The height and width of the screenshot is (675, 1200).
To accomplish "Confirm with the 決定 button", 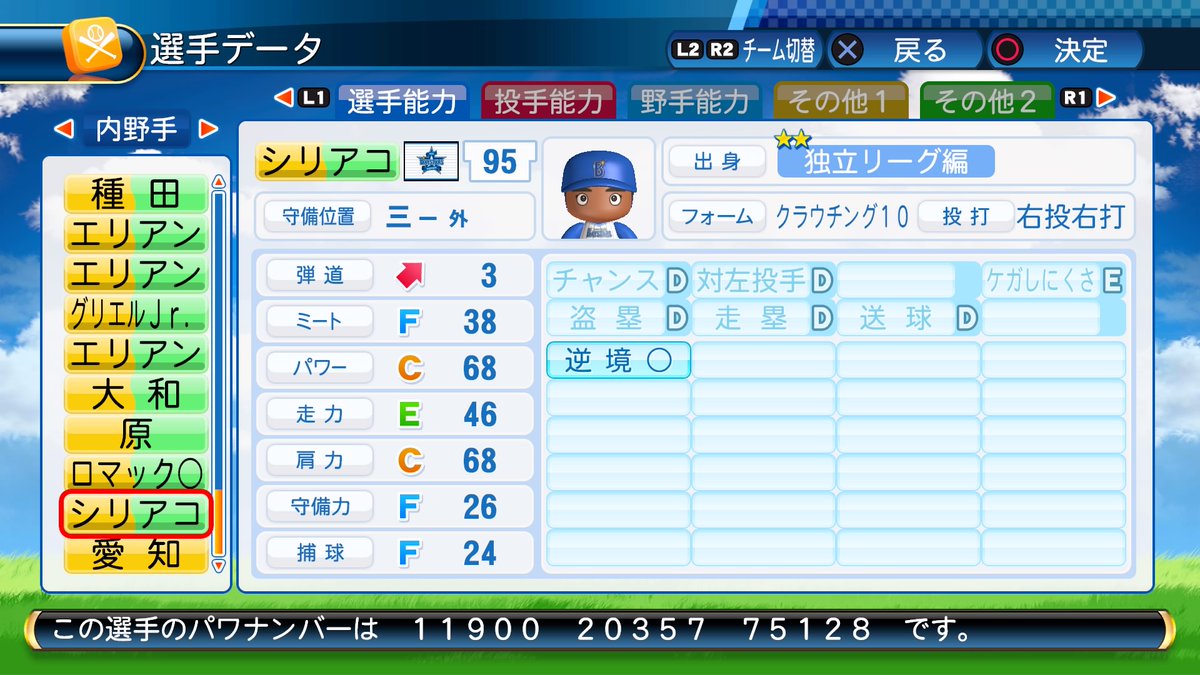I will [x=1064, y=49].
